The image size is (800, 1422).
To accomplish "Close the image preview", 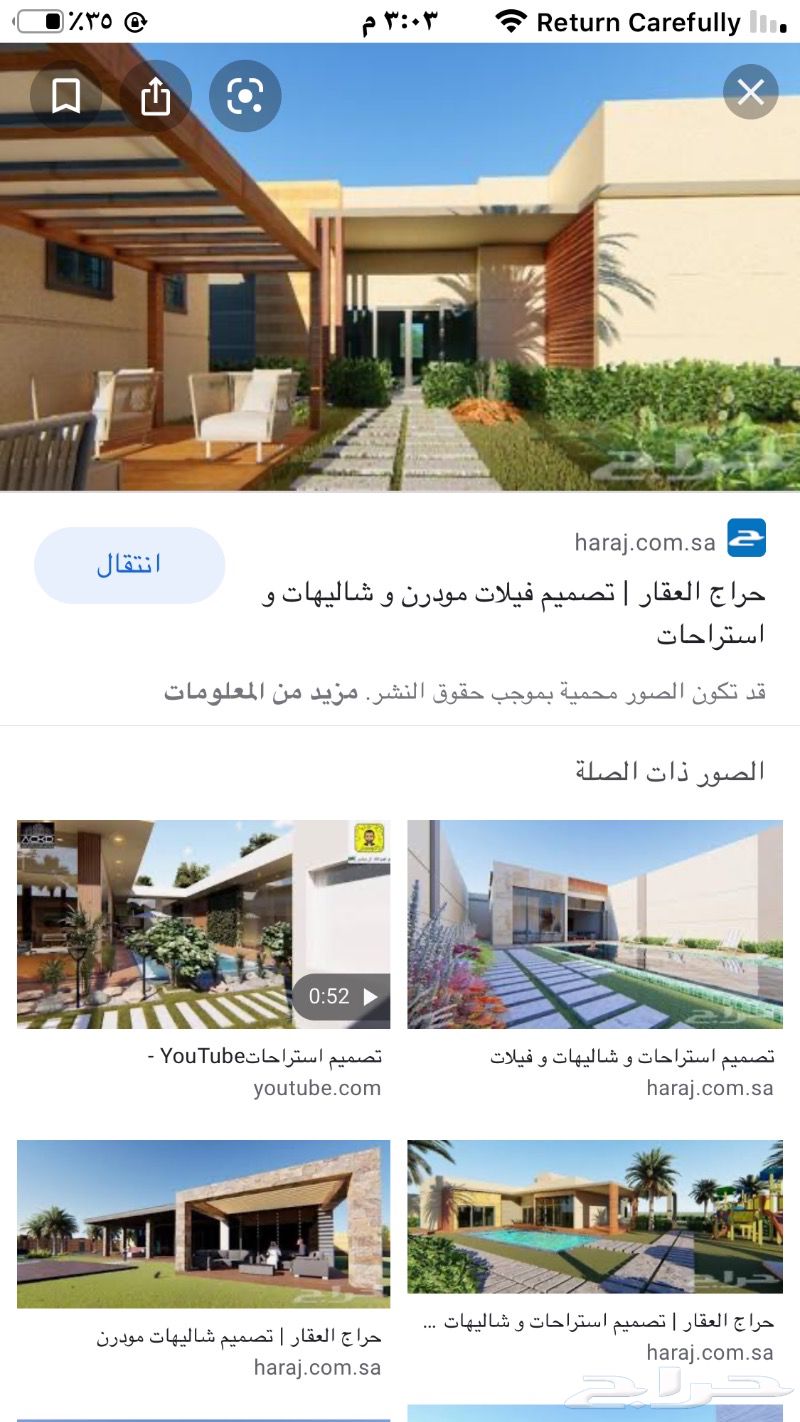I will pyautogui.click(x=750, y=93).
